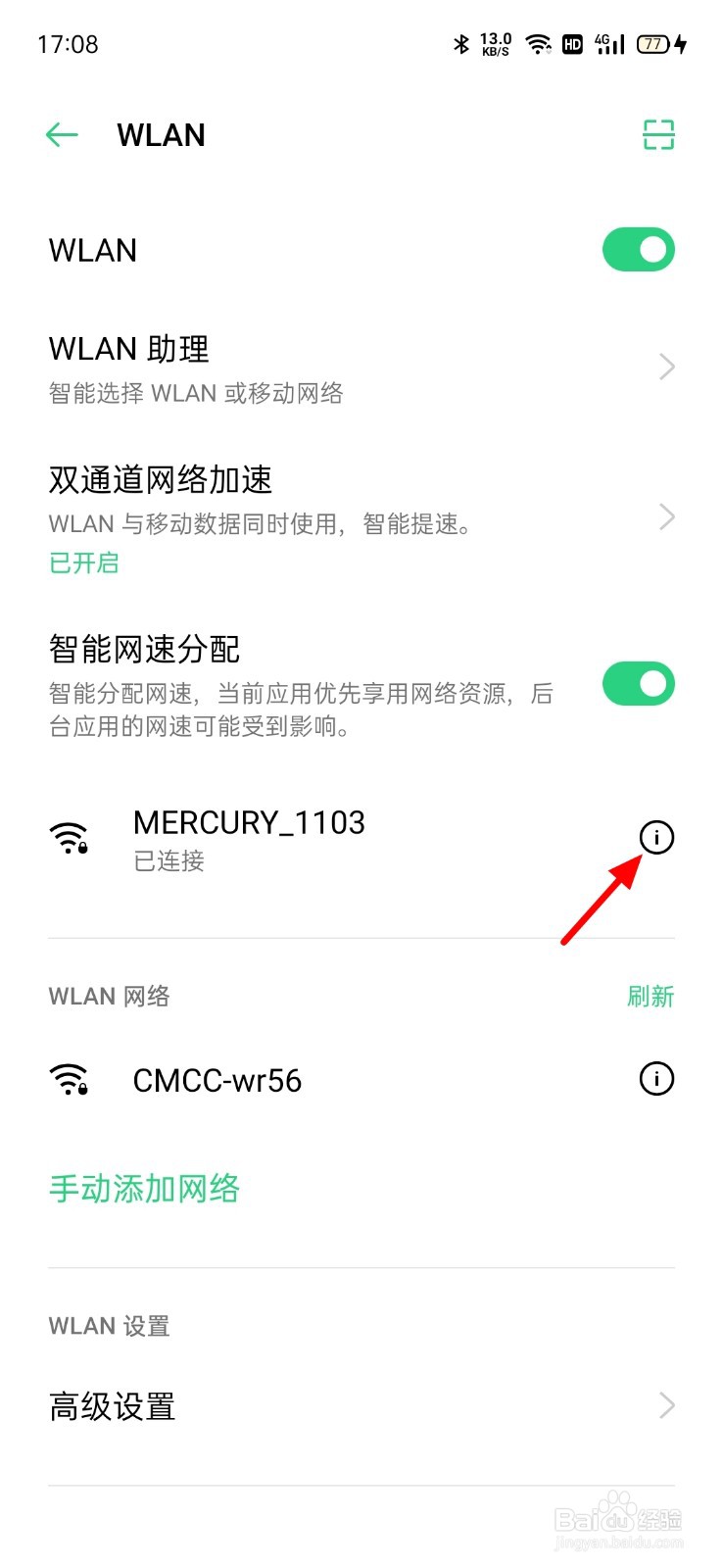Select the WLAN 设置 section header
Viewport: 723px width, 1568px height.
[x=109, y=1325]
